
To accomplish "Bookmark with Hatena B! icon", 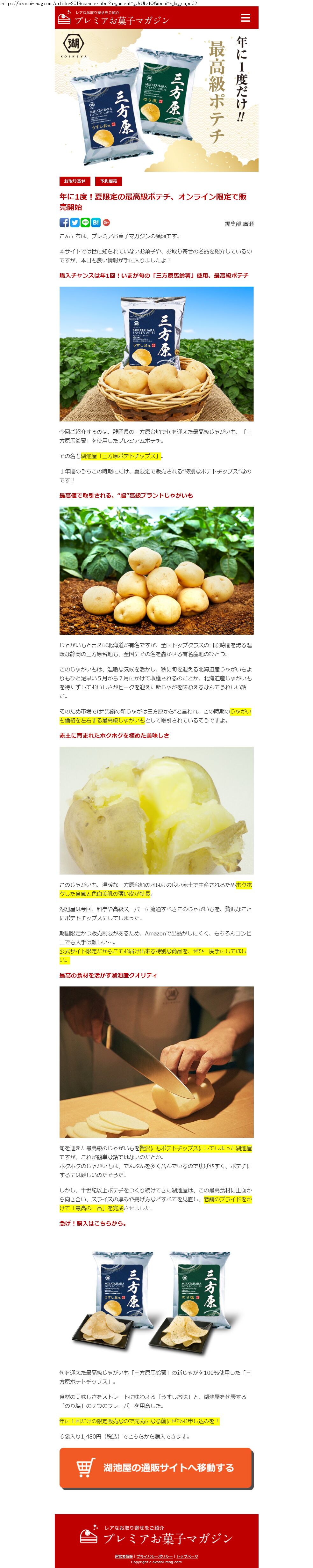I will pos(96,223).
